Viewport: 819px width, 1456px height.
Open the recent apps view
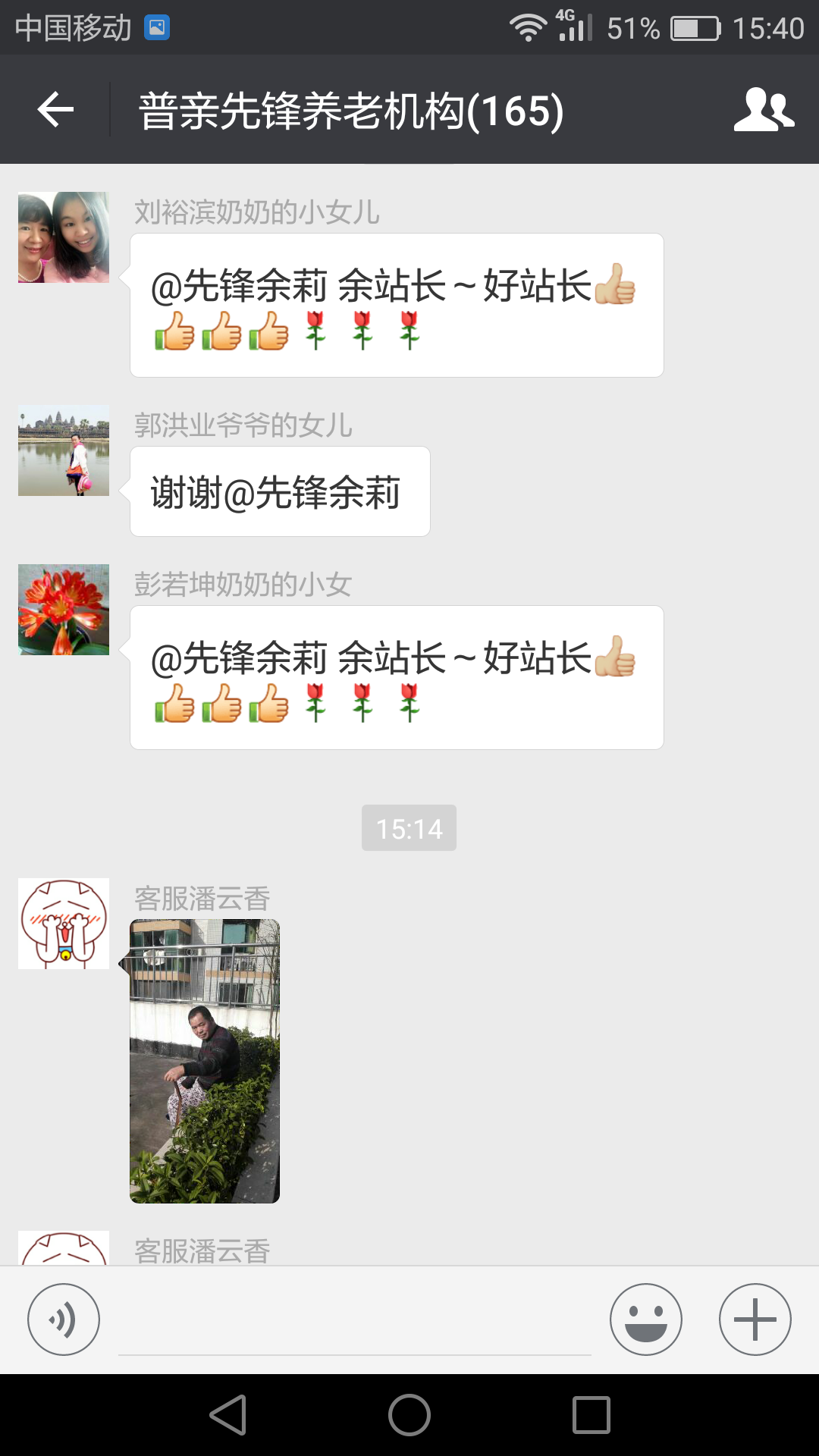tap(591, 1415)
